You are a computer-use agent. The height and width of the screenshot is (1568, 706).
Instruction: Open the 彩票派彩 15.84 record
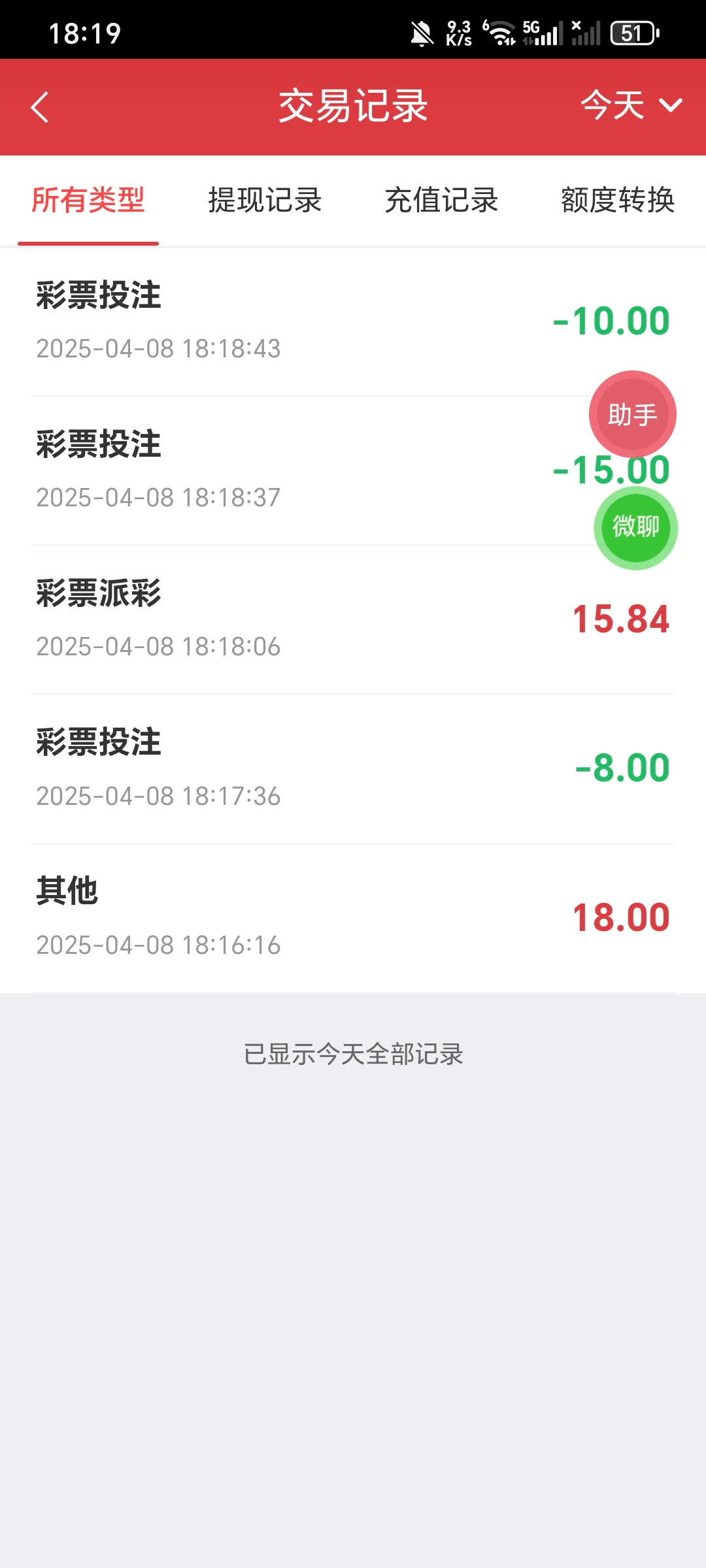[261, 617]
